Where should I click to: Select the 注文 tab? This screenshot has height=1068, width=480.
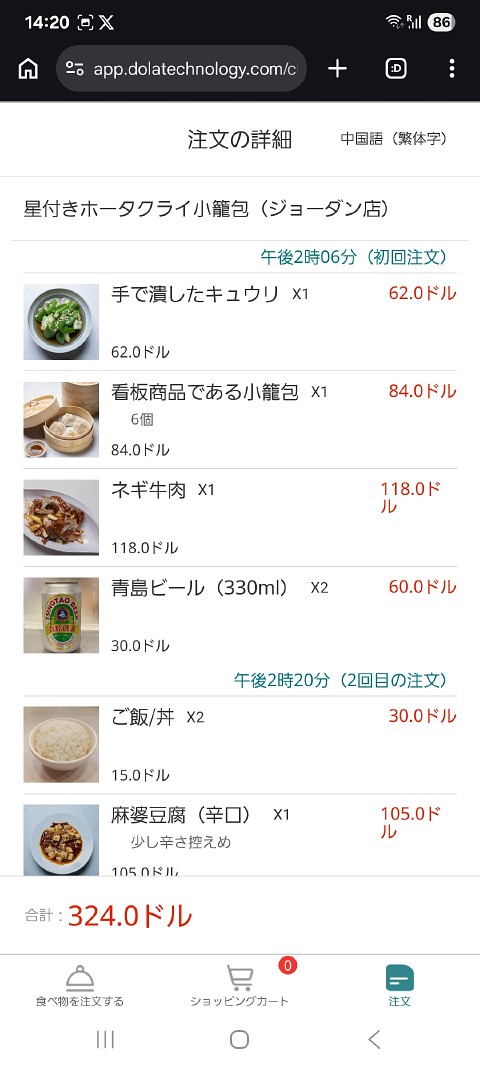[x=400, y=986]
